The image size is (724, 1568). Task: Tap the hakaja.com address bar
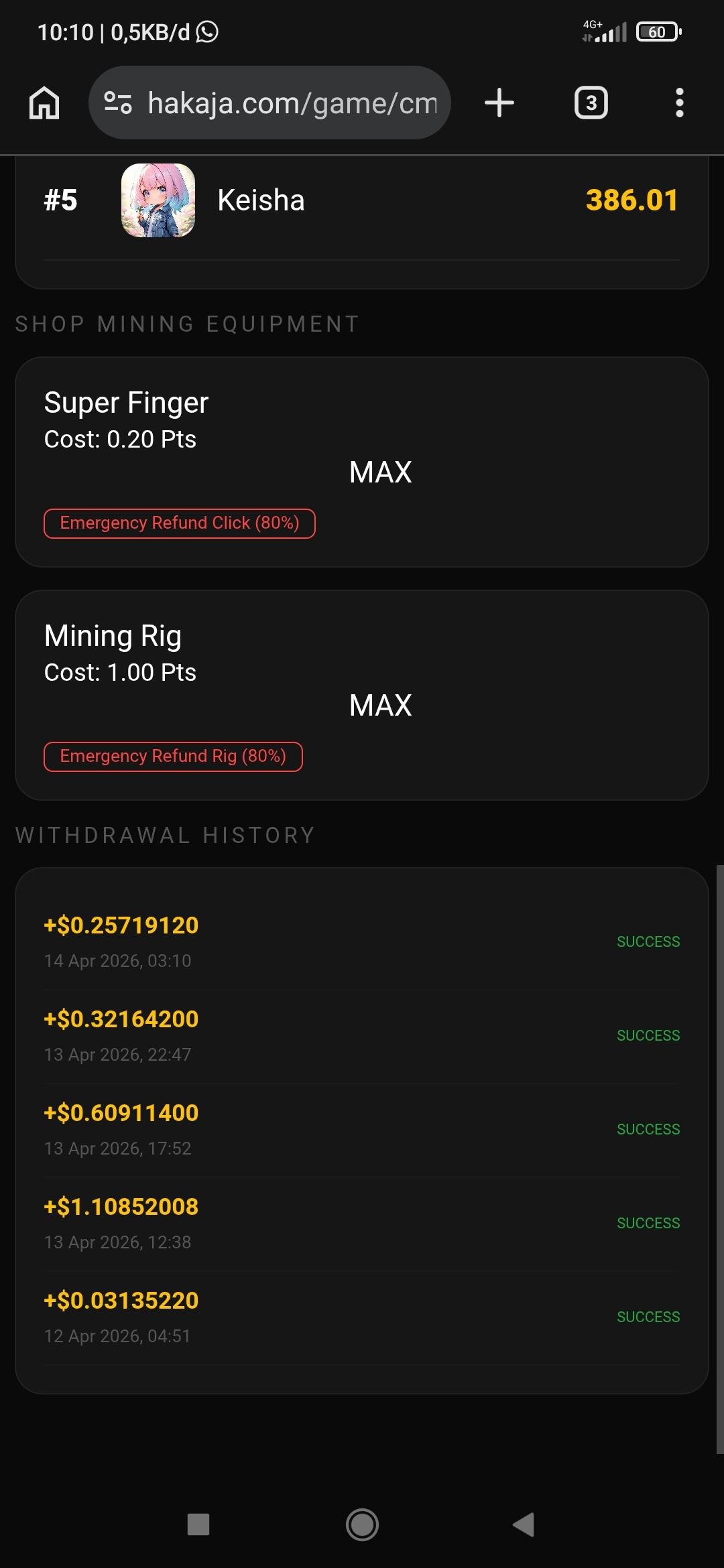coord(292,103)
